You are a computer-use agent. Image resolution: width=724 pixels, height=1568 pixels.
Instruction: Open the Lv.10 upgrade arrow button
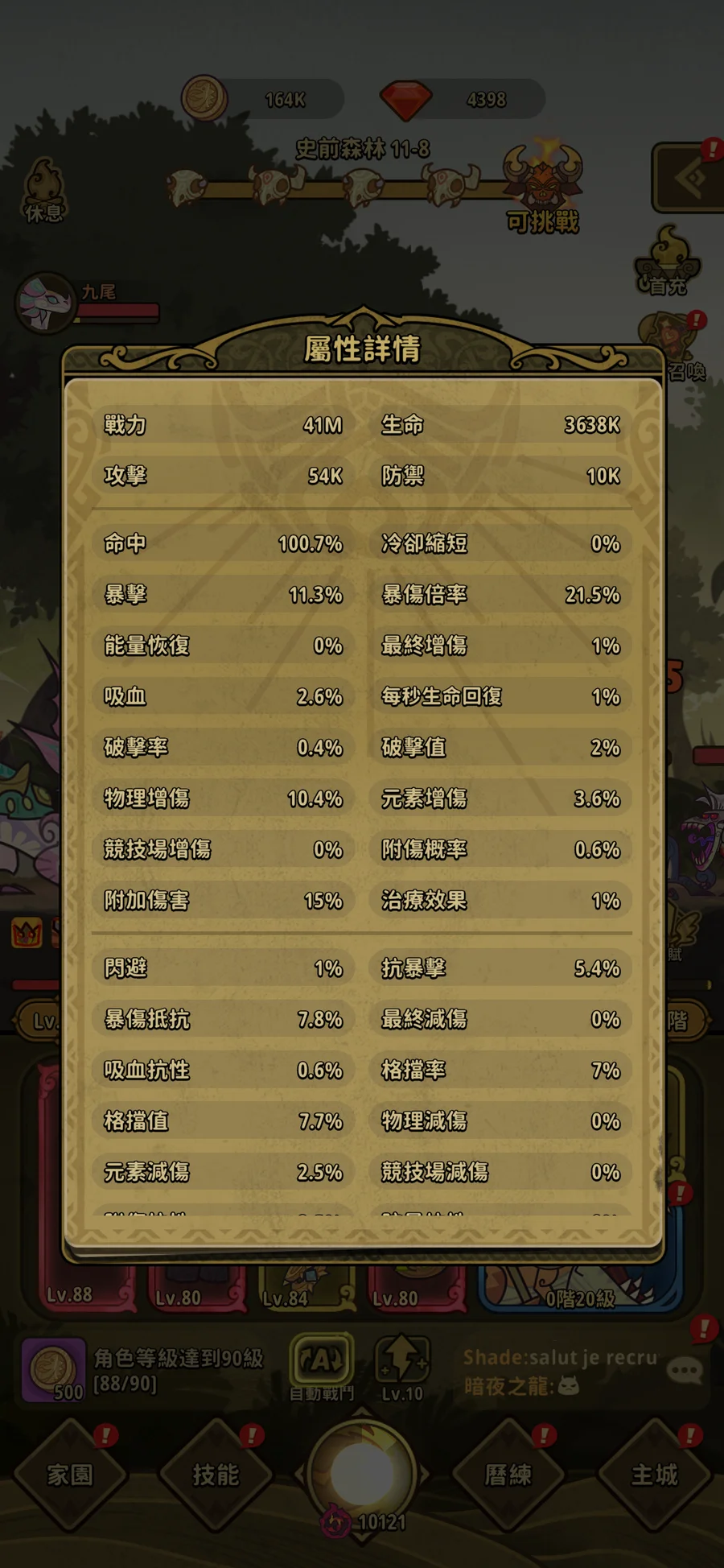click(x=402, y=1368)
